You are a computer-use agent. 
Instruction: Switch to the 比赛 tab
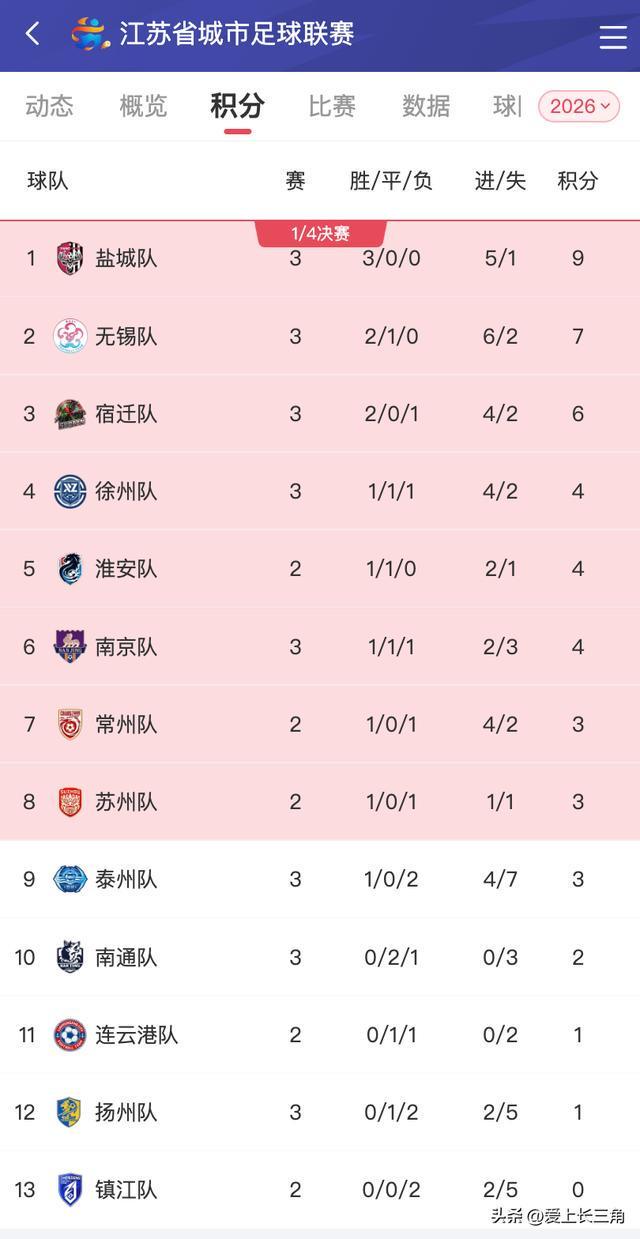(x=332, y=106)
